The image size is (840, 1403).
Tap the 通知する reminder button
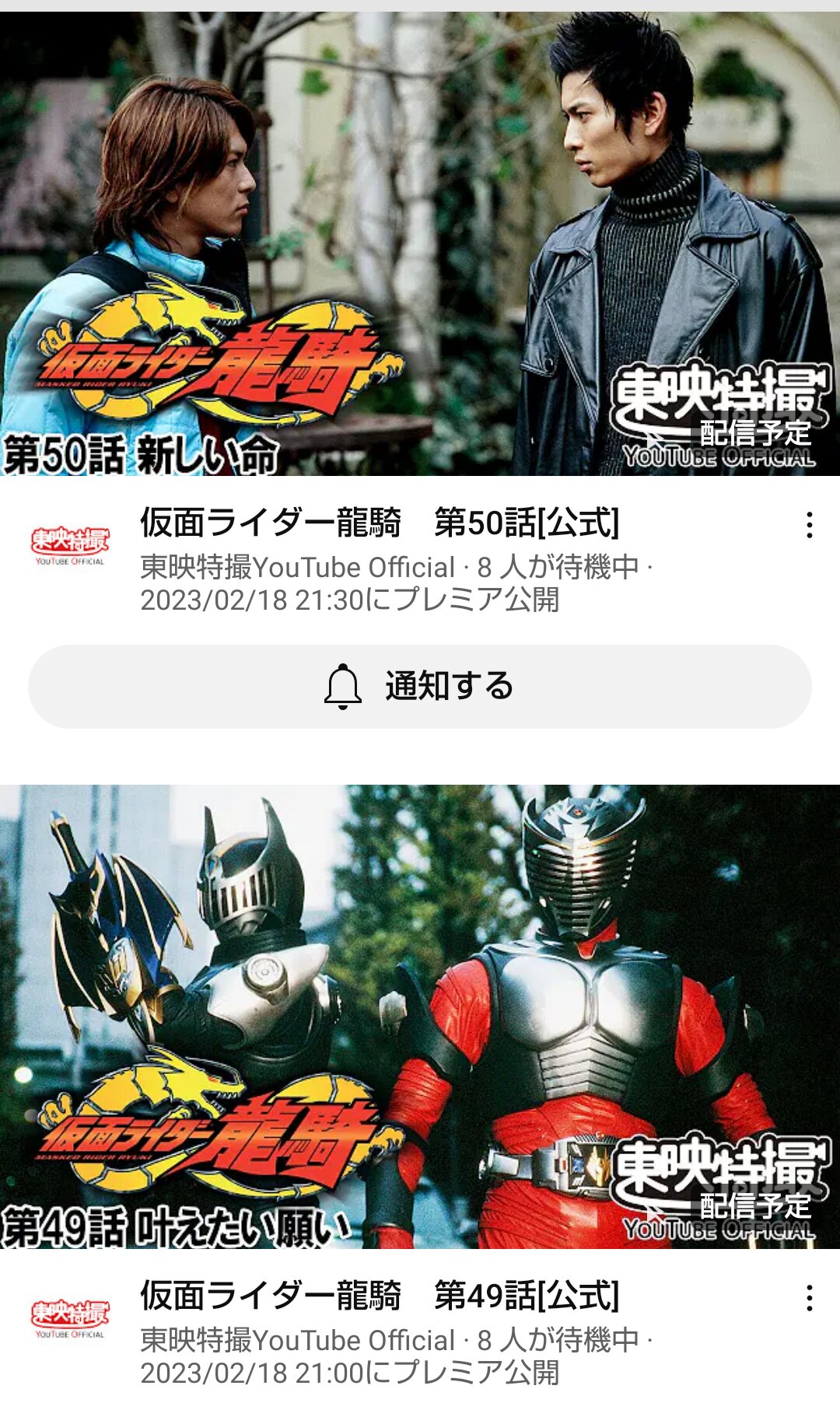[x=420, y=687]
